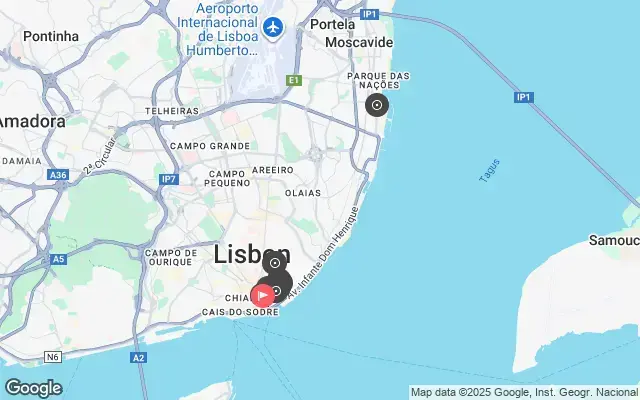
Task: Select the marker at Parque das Nações
Action: click(x=376, y=104)
